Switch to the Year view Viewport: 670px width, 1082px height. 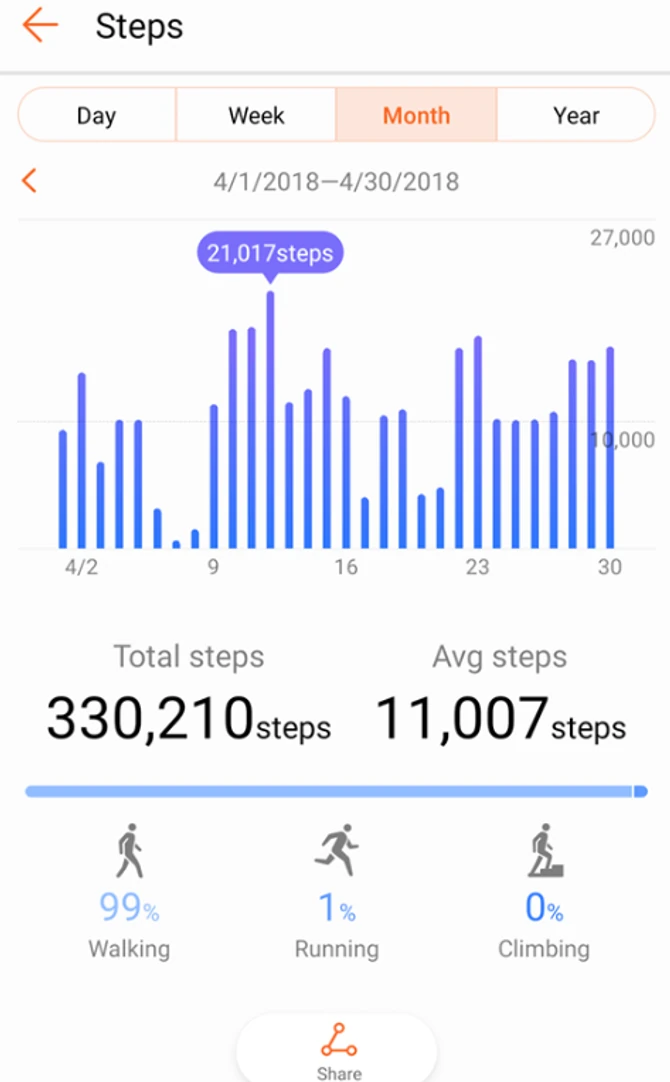click(x=575, y=115)
